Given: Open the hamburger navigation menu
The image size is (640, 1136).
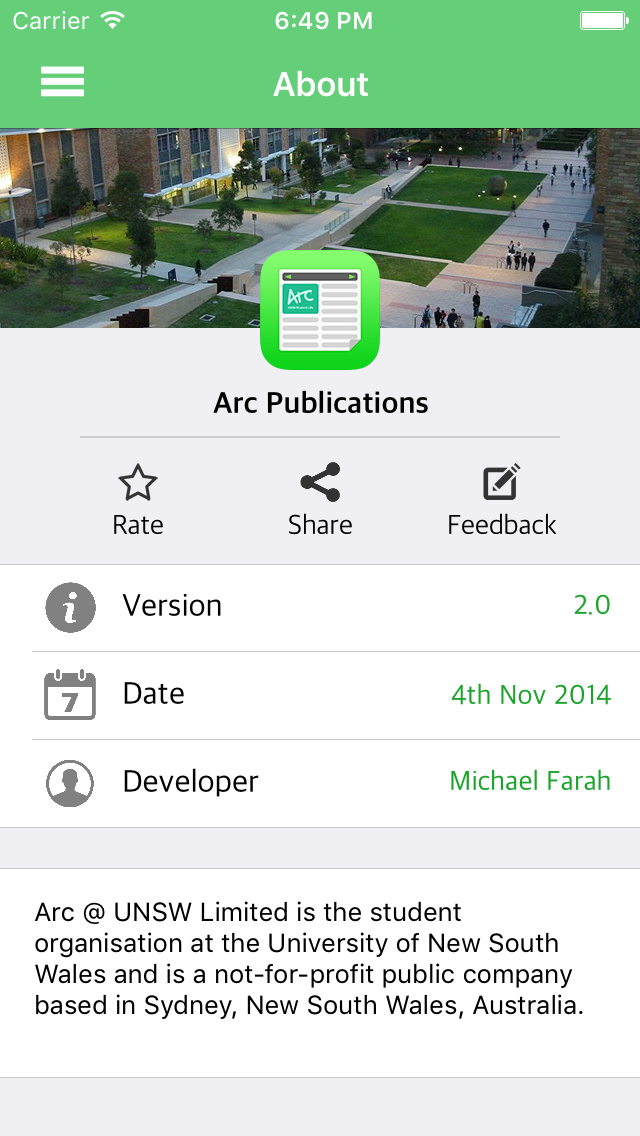Looking at the screenshot, I should point(62,83).
